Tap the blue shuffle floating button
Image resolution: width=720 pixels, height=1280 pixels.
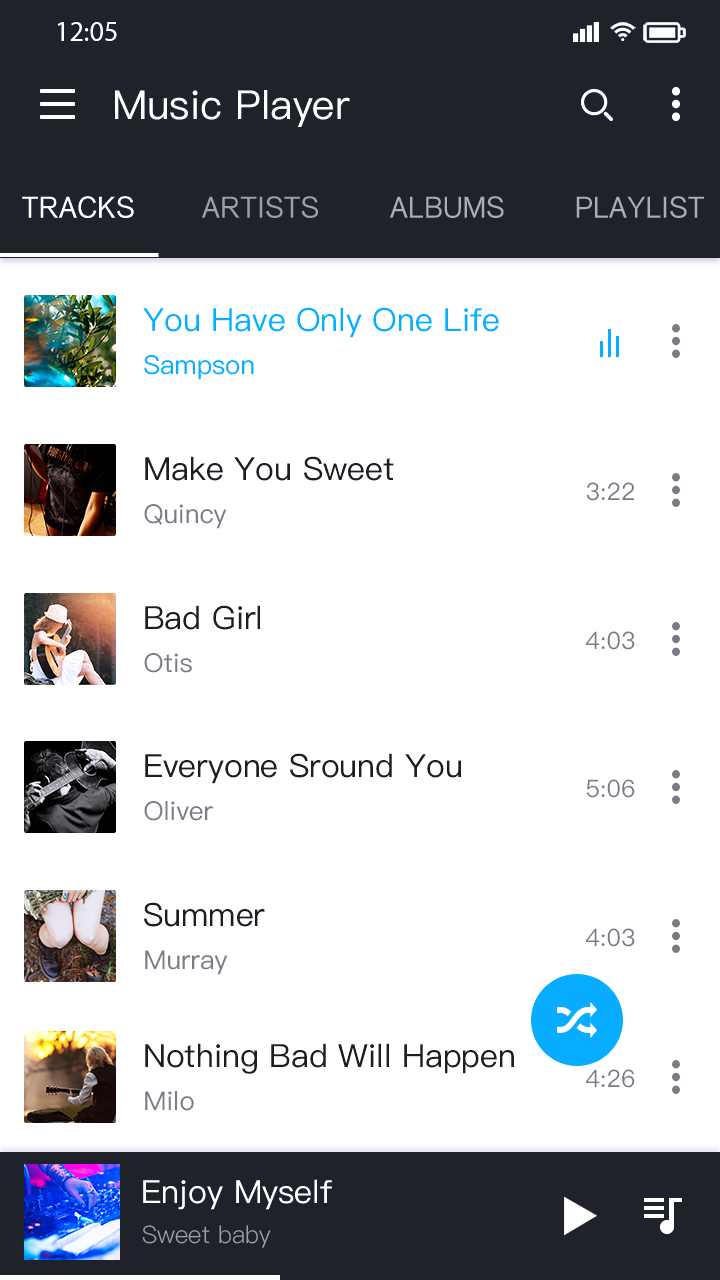pyautogui.click(x=577, y=1020)
